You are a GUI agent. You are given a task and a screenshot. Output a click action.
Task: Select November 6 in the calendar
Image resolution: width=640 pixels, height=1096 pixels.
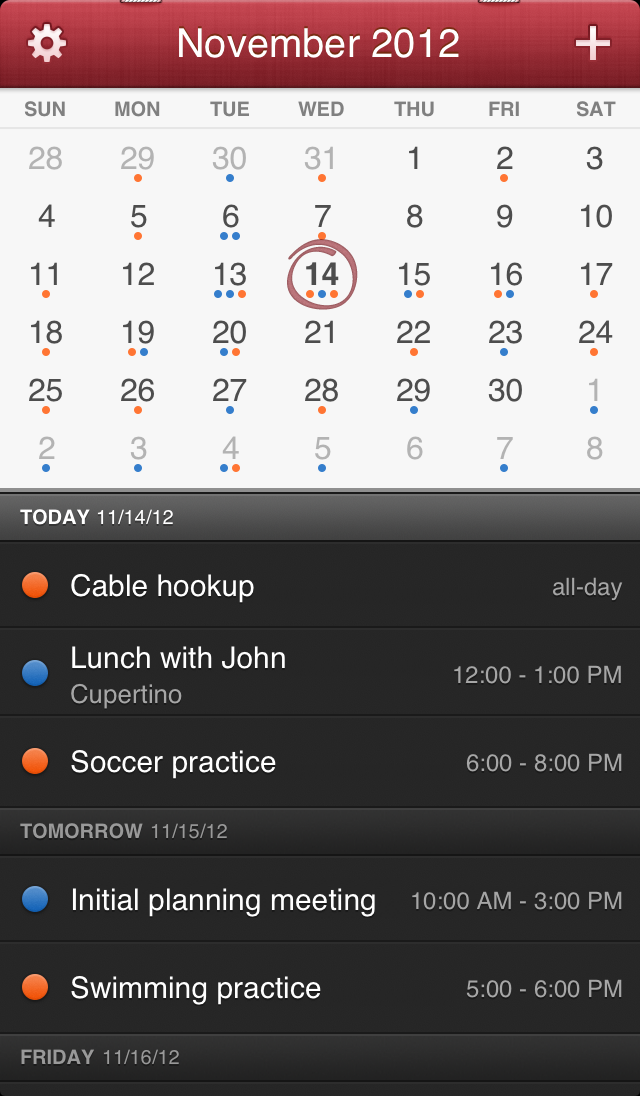230,217
